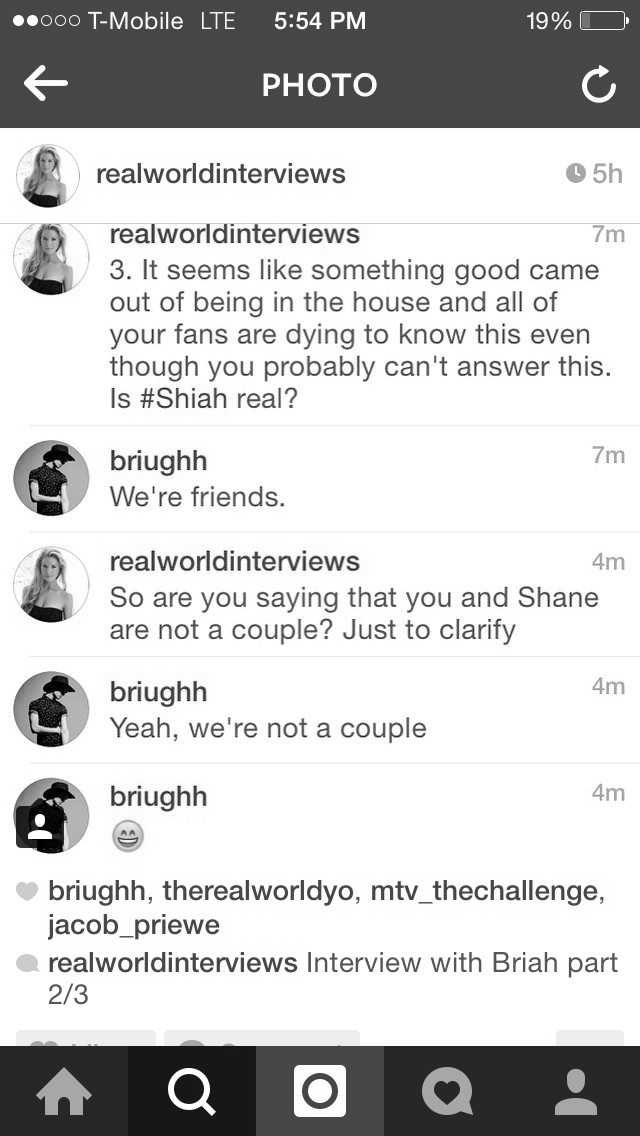Image resolution: width=640 pixels, height=1136 pixels.
Task: Open realworldinterviews profile from post header
Action: pos(220,174)
